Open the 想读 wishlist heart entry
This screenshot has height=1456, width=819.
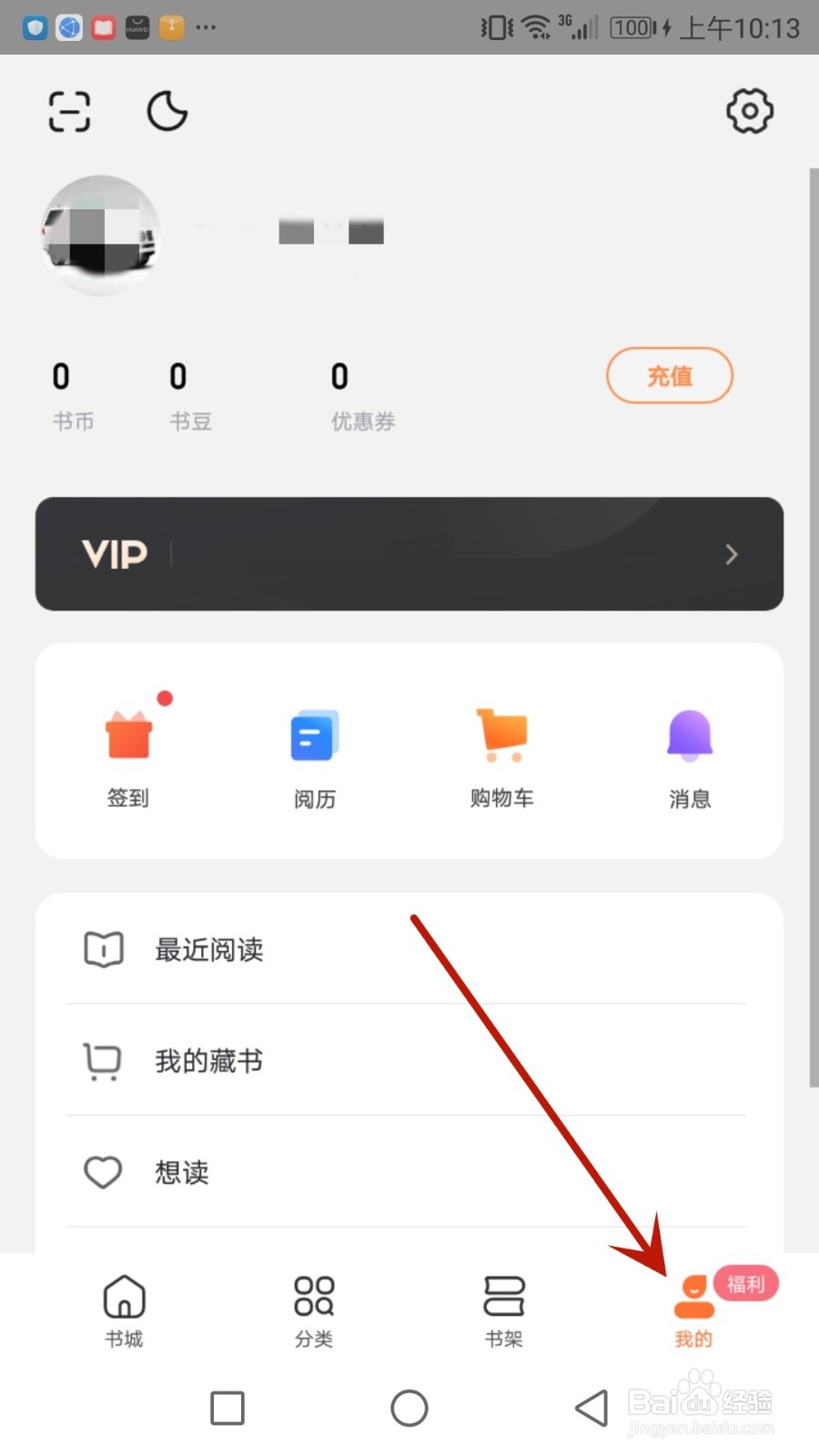tap(181, 1172)
